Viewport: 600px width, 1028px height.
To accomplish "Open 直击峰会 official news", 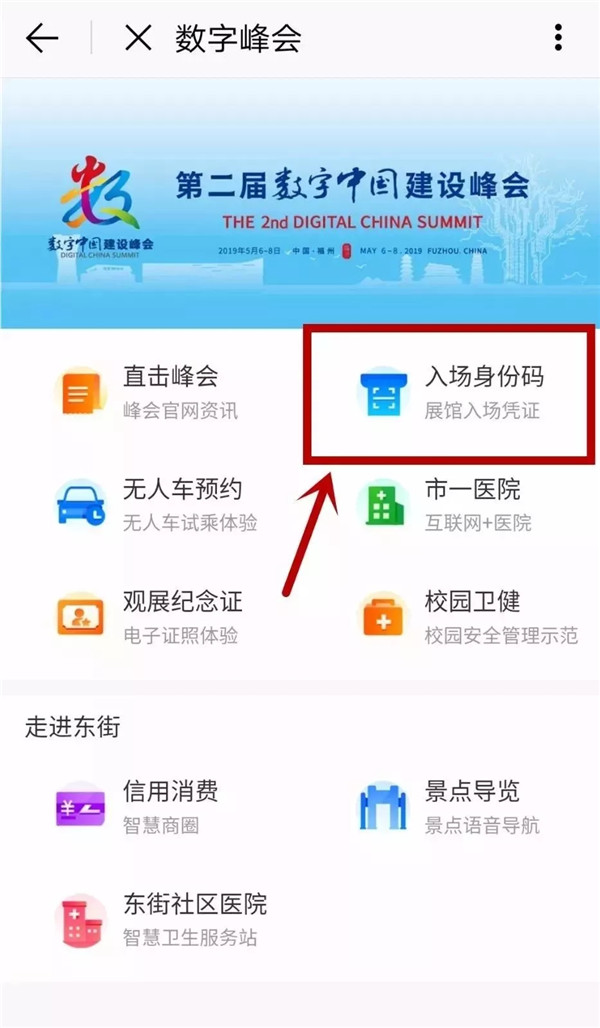I will click(150, 391).
